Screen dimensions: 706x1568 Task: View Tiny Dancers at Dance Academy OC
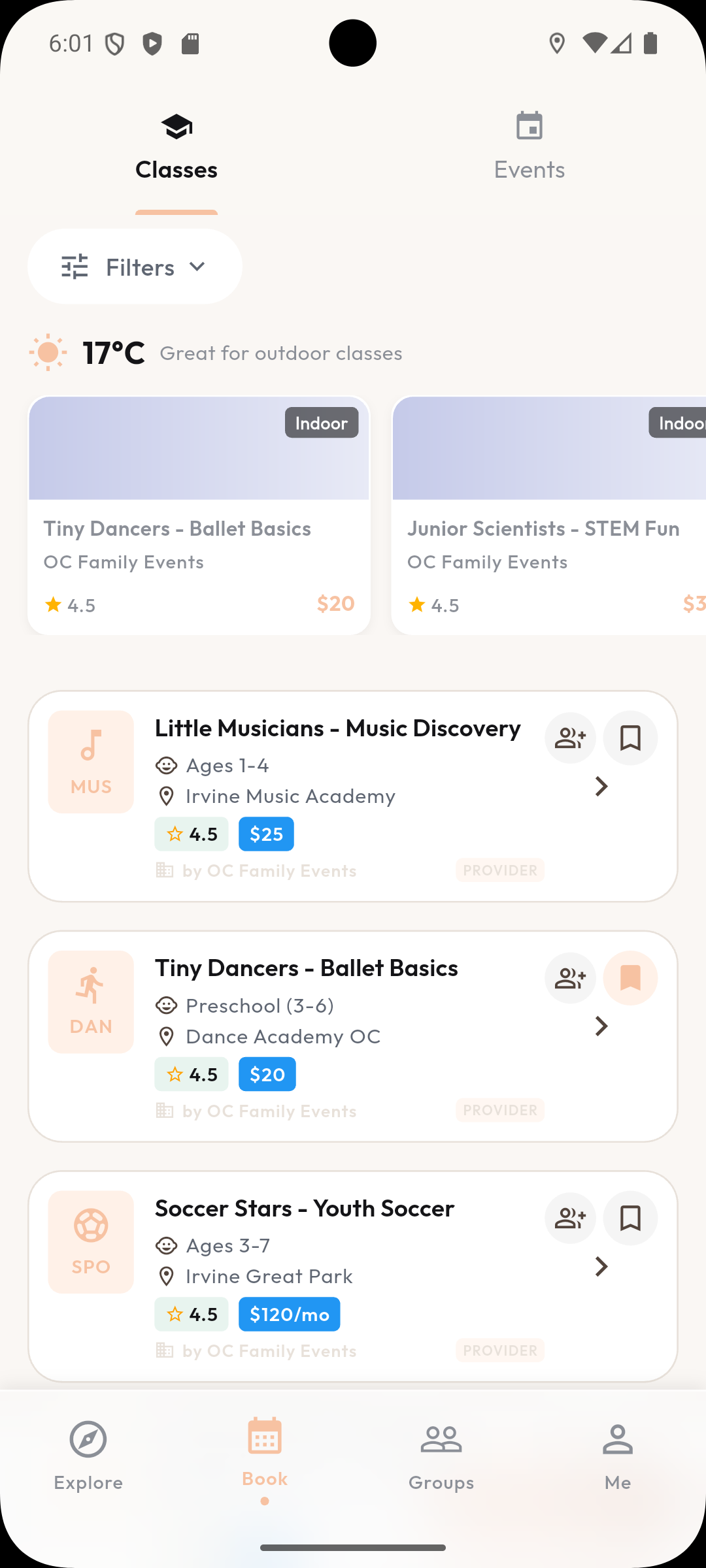pyautogui.click(x=601, y=1026)
